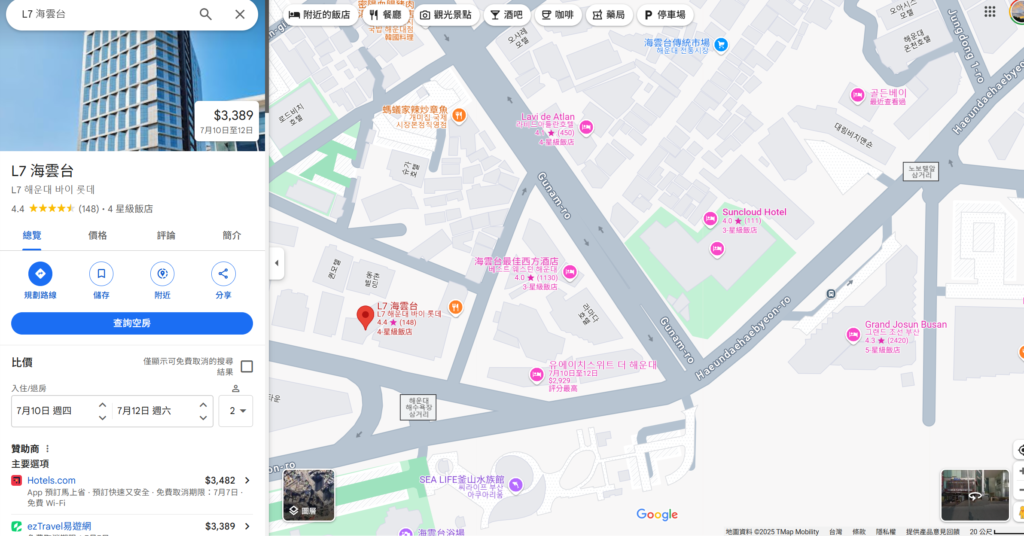Clear the search with the X icon

[x=240, y=14]
